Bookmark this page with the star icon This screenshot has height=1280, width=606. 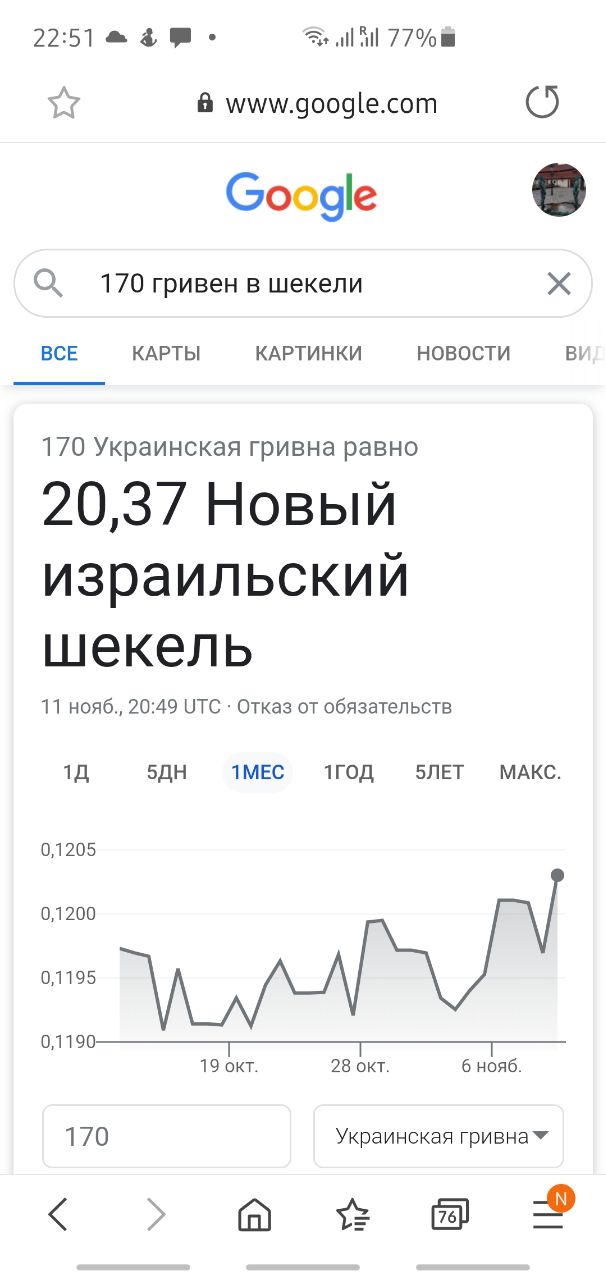tap(64, 103)
